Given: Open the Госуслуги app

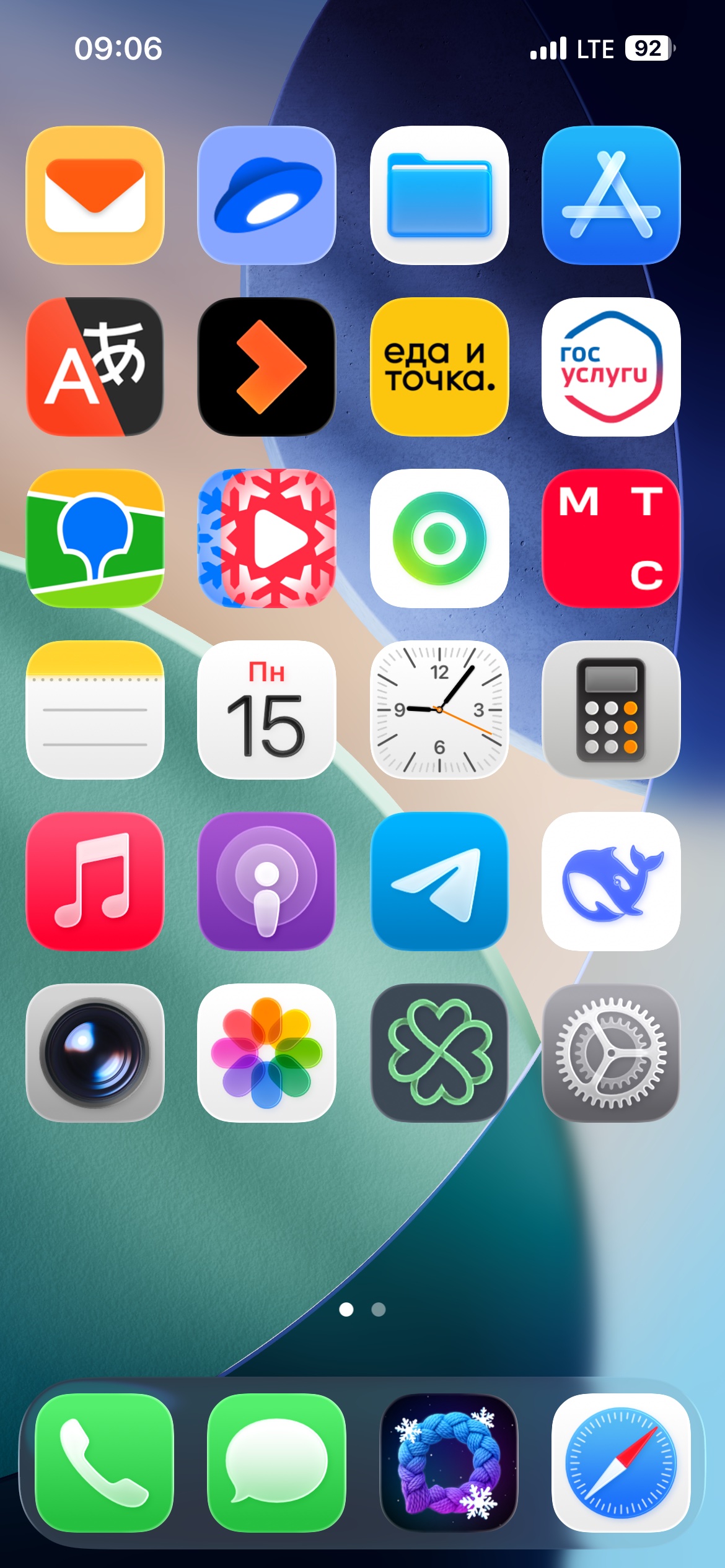Looking at the screenshot, I should 610,367.
